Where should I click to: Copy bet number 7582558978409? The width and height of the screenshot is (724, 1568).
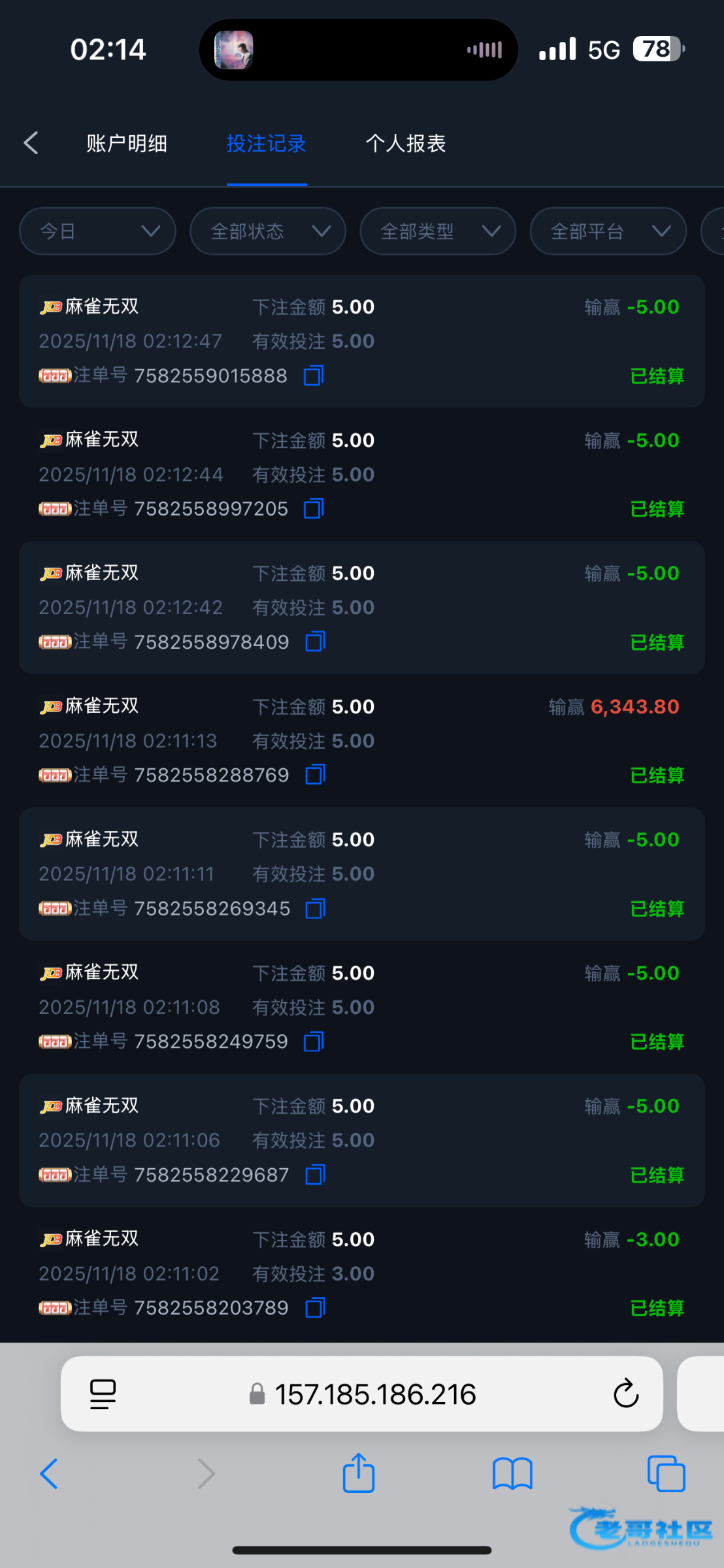[x=315, y=642]
